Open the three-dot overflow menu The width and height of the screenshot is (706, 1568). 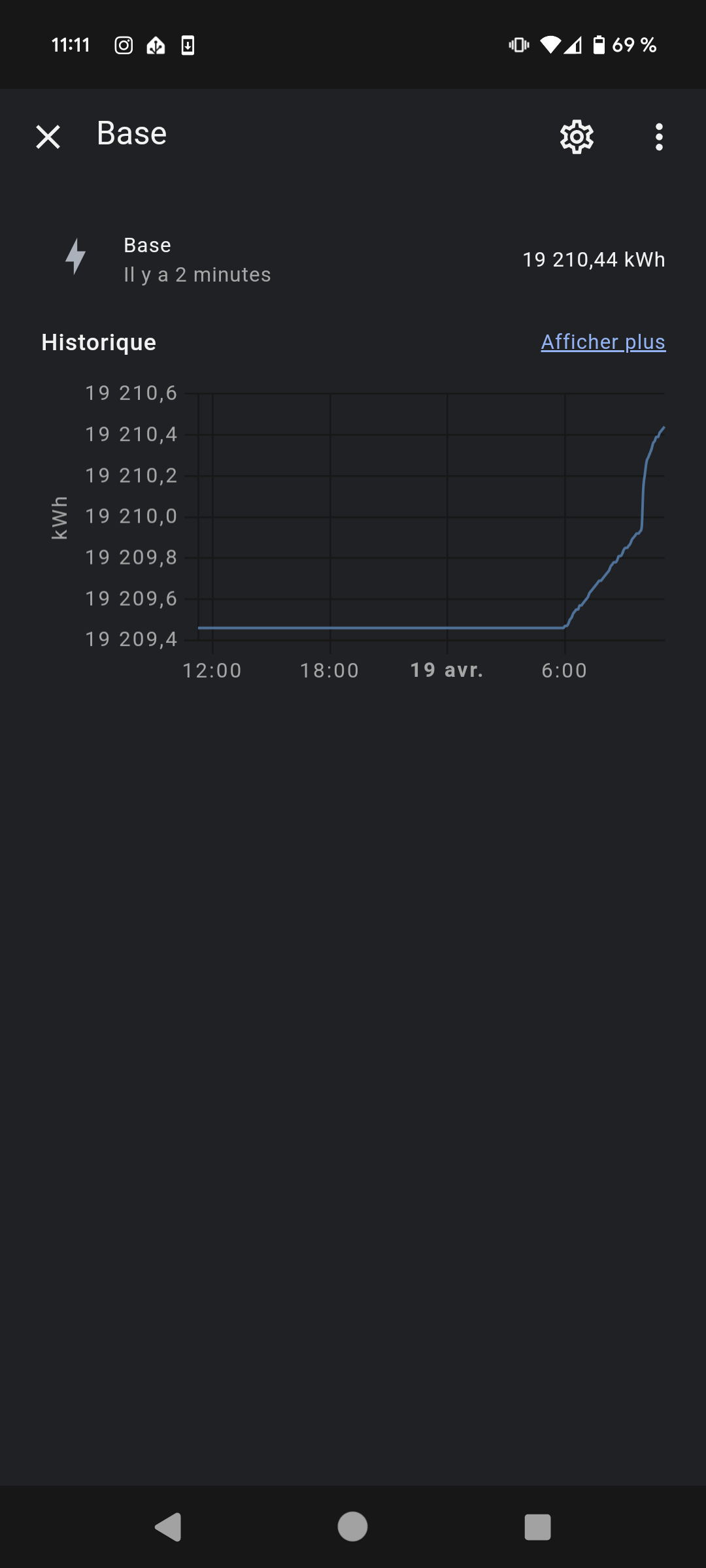(659, 137)
